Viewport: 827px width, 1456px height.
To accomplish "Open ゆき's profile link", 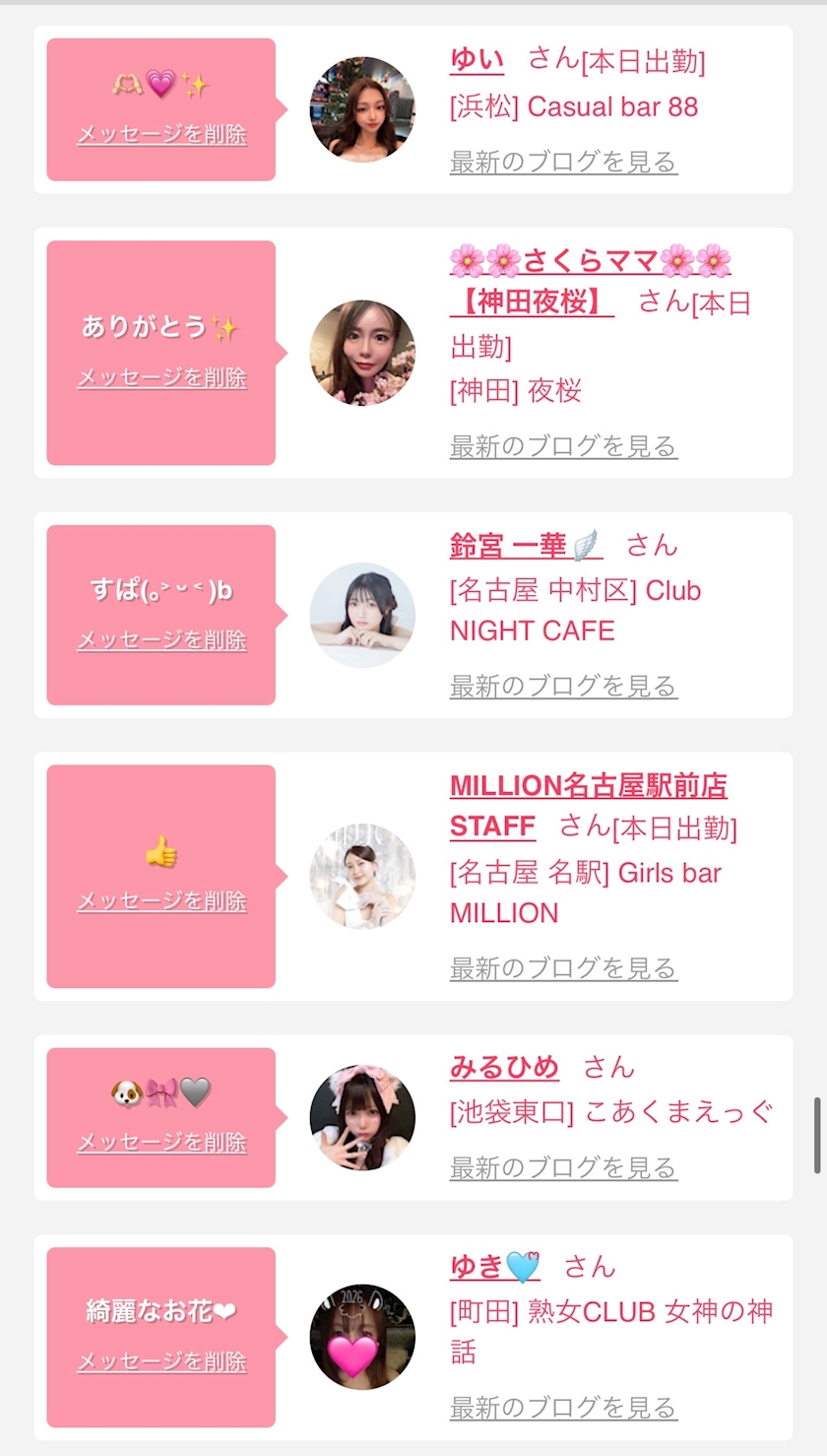I will (x=495, y=1267).
